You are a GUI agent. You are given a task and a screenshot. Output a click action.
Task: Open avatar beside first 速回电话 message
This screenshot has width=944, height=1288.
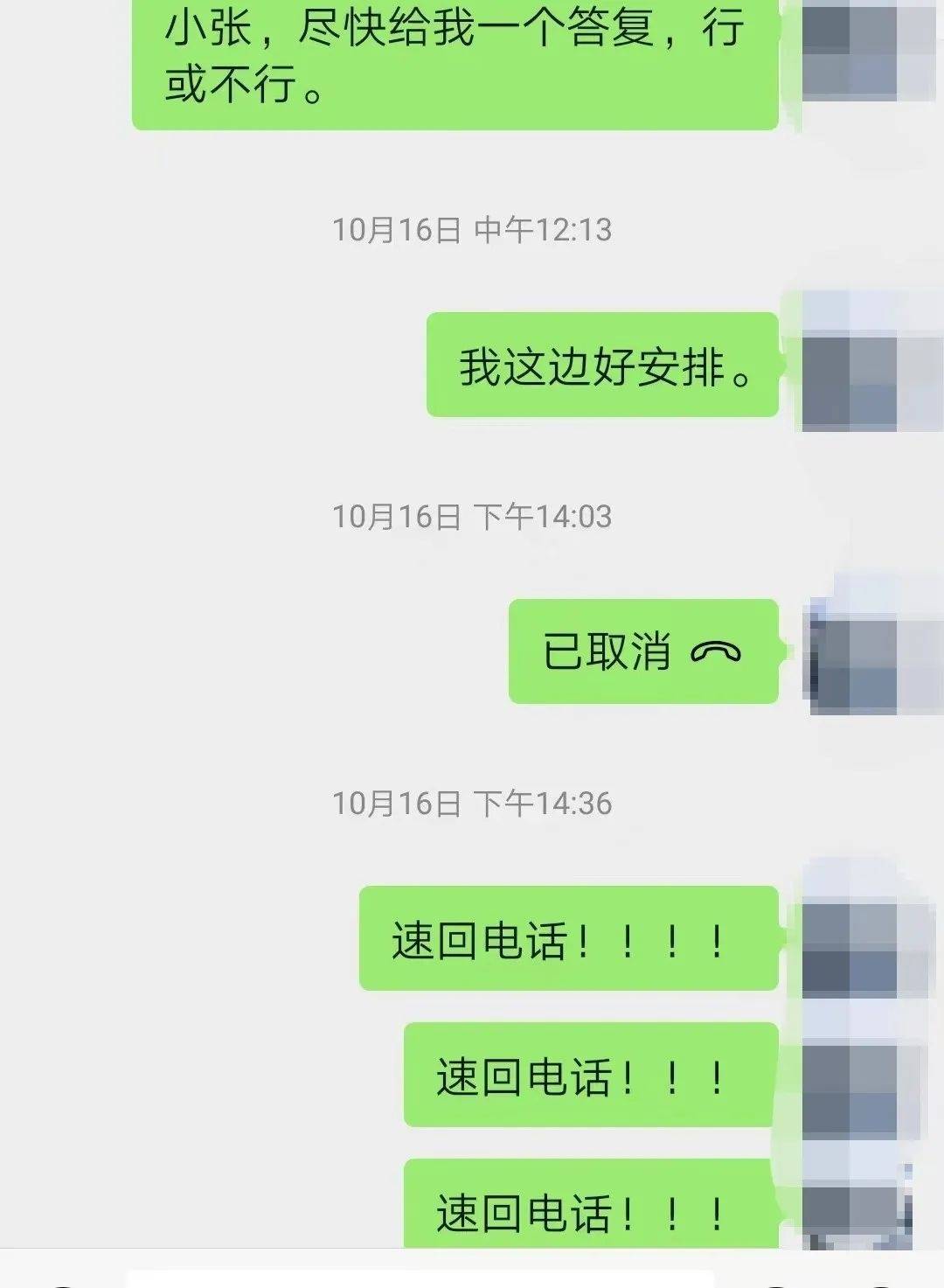click(x=850, y=937)
